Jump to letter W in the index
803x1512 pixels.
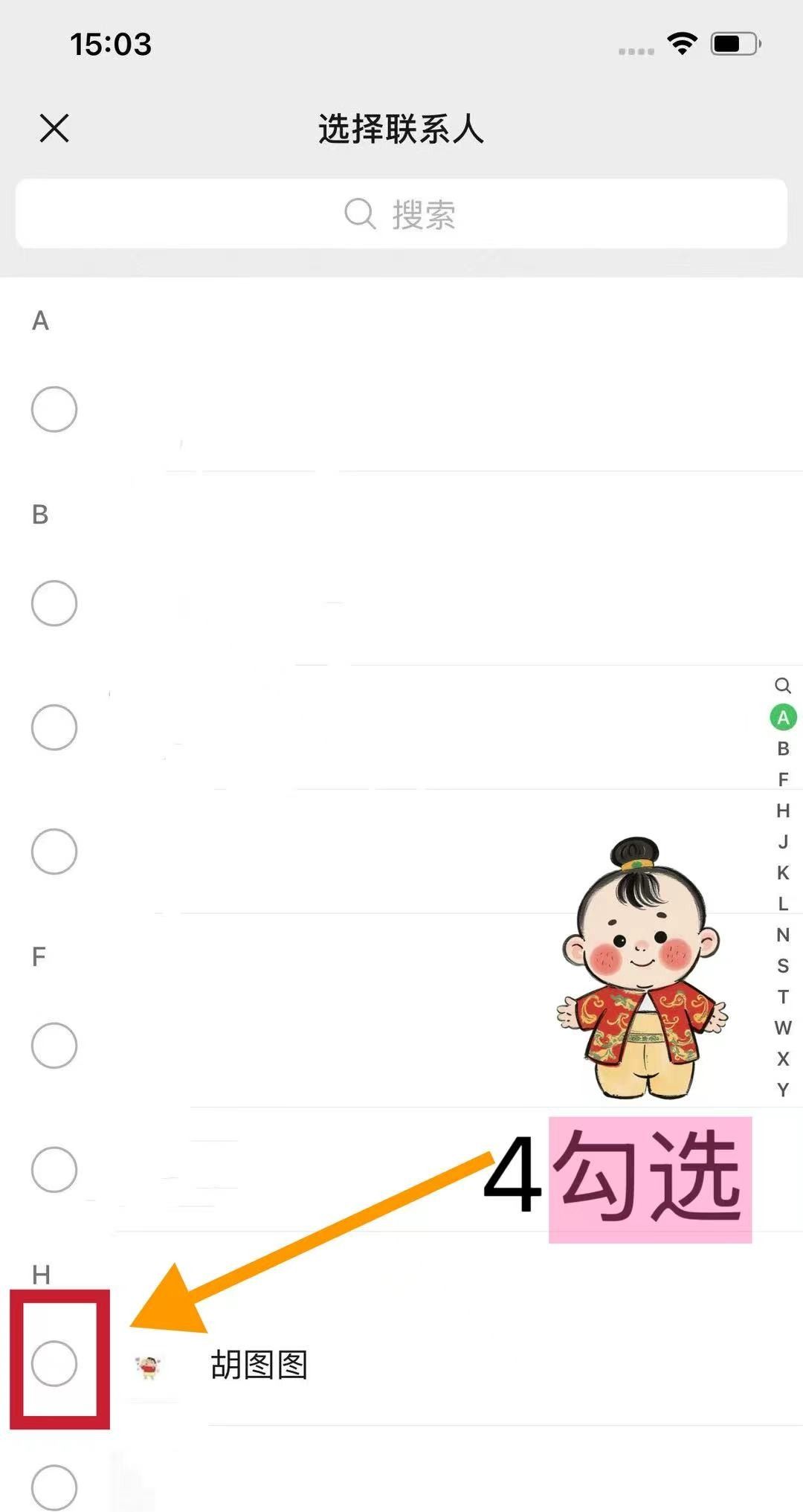[x=783, y=1028]
